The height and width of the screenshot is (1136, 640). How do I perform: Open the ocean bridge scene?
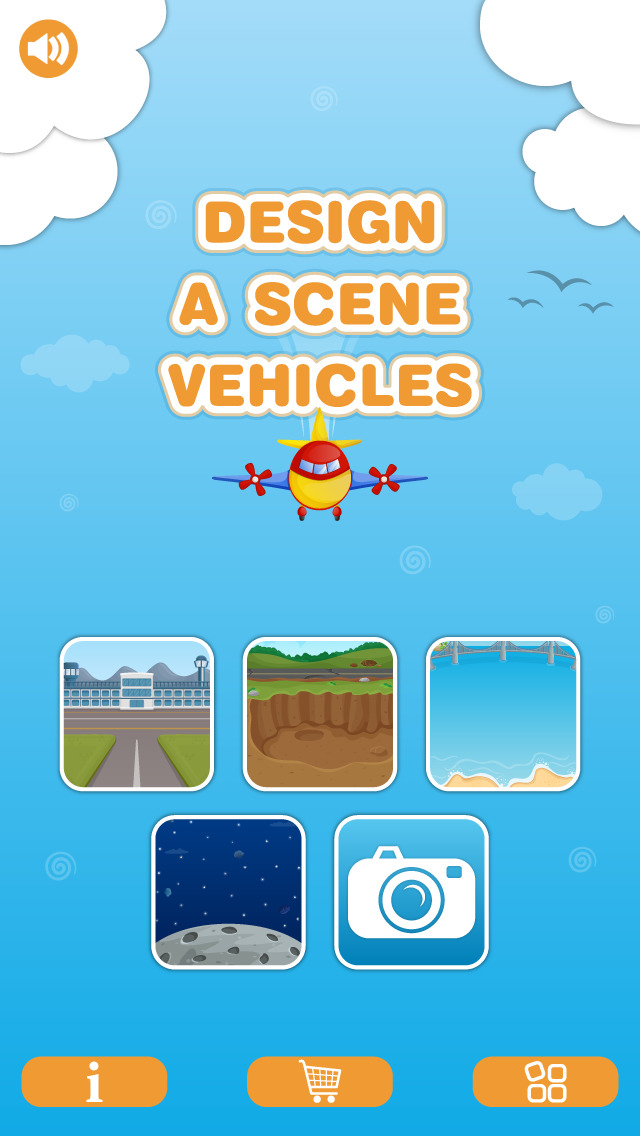[x=503, y=714]
